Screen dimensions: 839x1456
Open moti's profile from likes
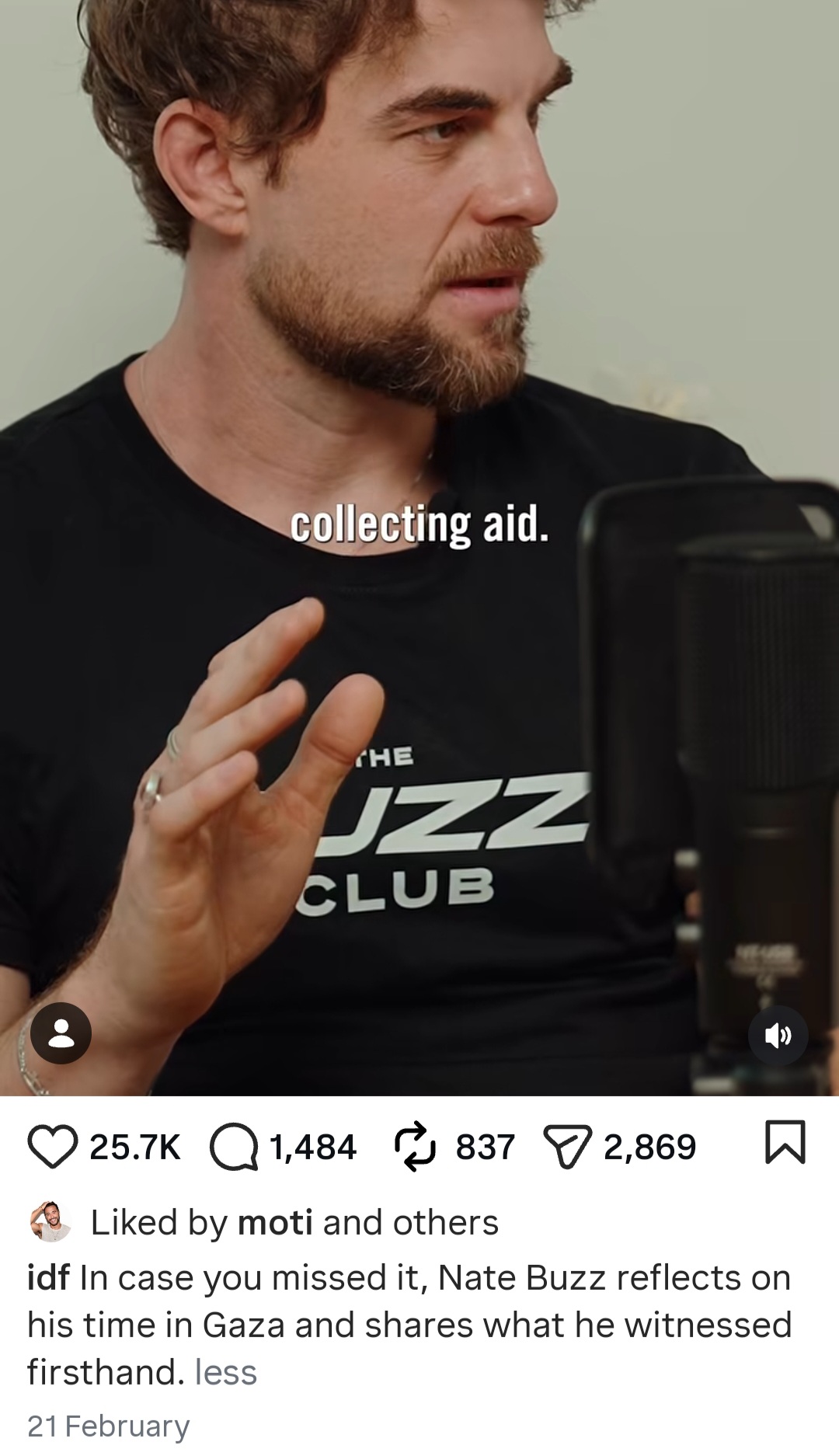[275, 1223]
